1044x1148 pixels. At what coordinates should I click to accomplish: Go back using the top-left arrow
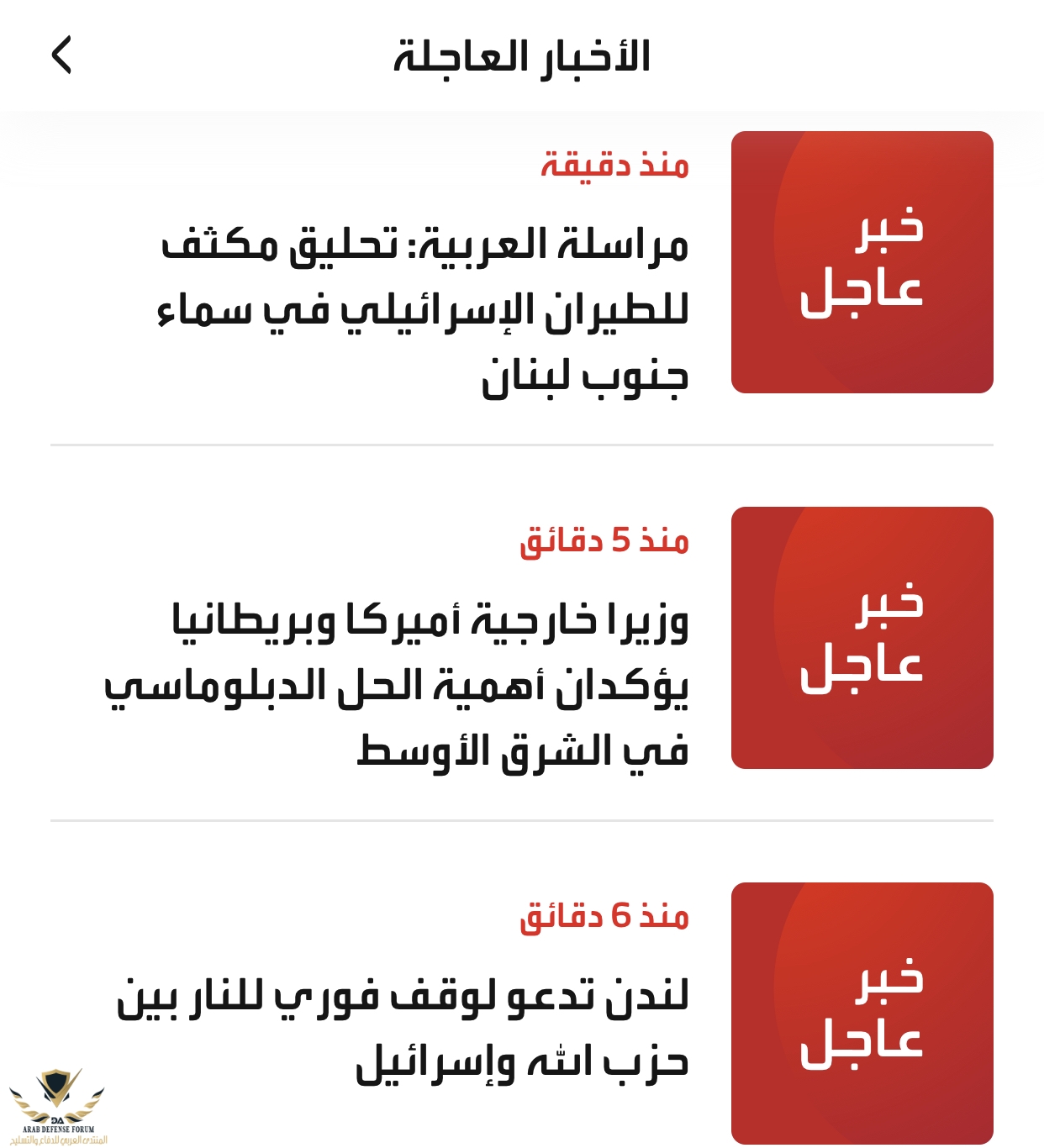(x=61, y=55)
